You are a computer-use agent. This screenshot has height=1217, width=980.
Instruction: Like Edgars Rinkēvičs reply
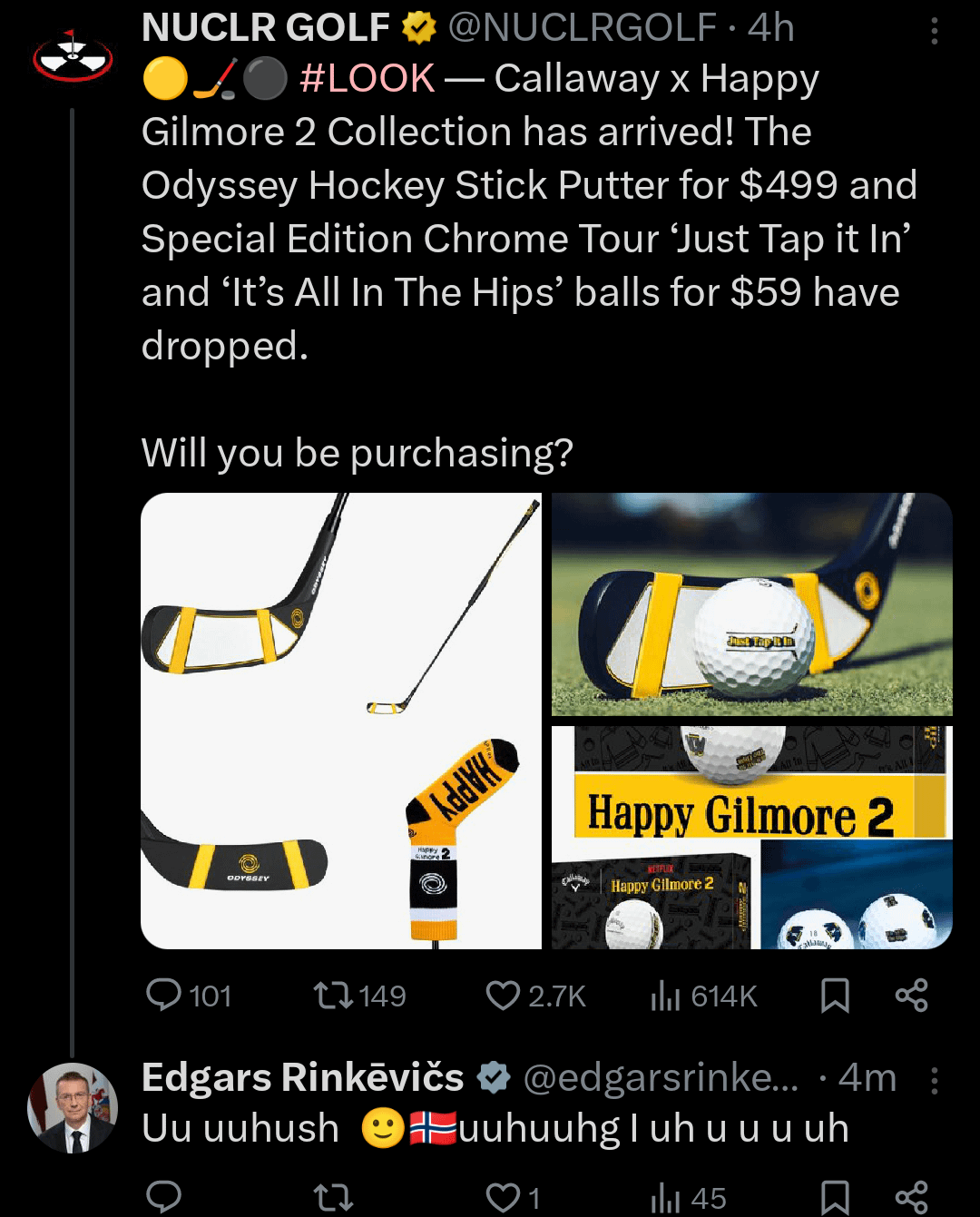tap(503, 1198)
